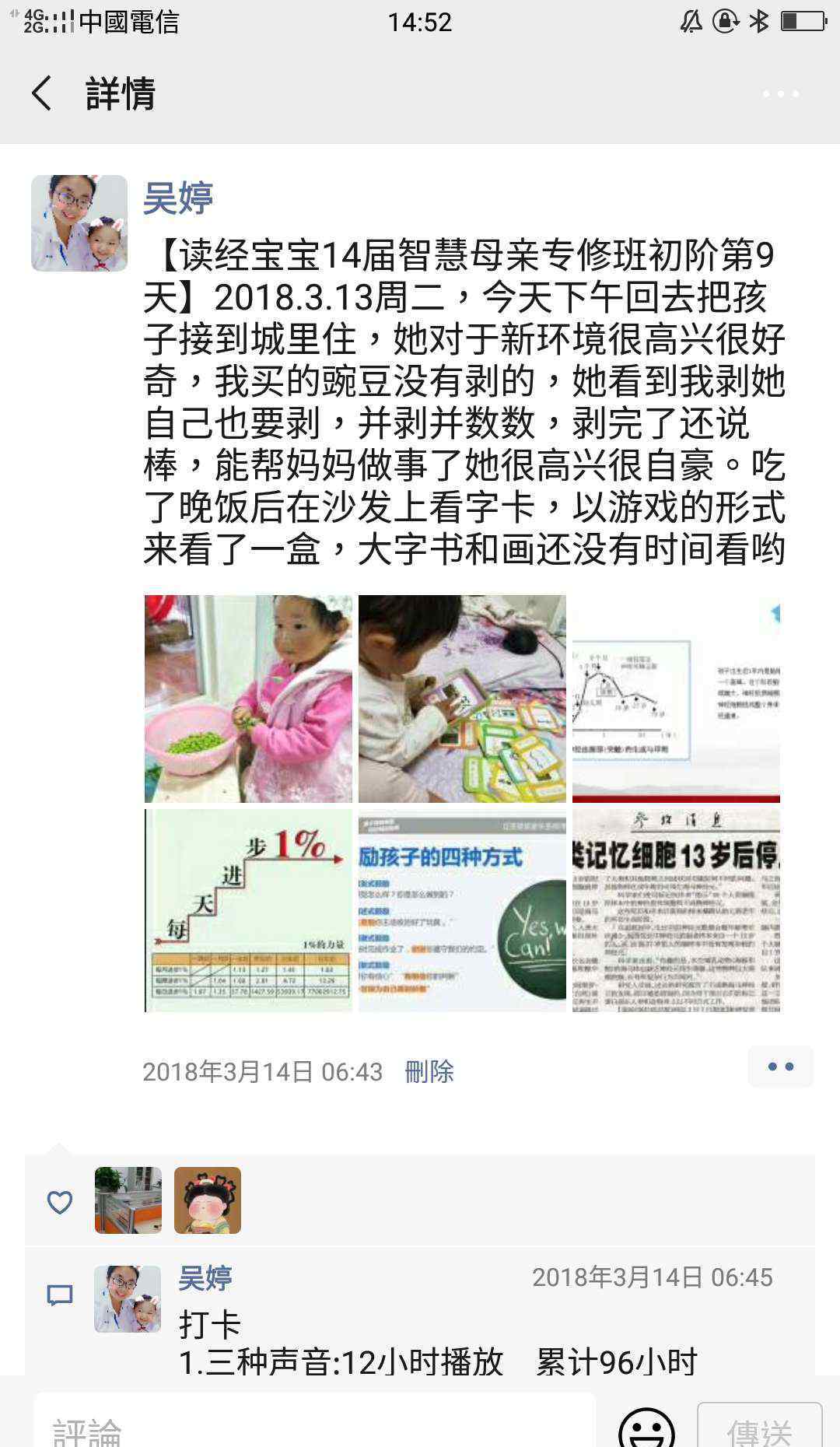Open the newspaper clipping about 记忆细胞

click(676, 910)
